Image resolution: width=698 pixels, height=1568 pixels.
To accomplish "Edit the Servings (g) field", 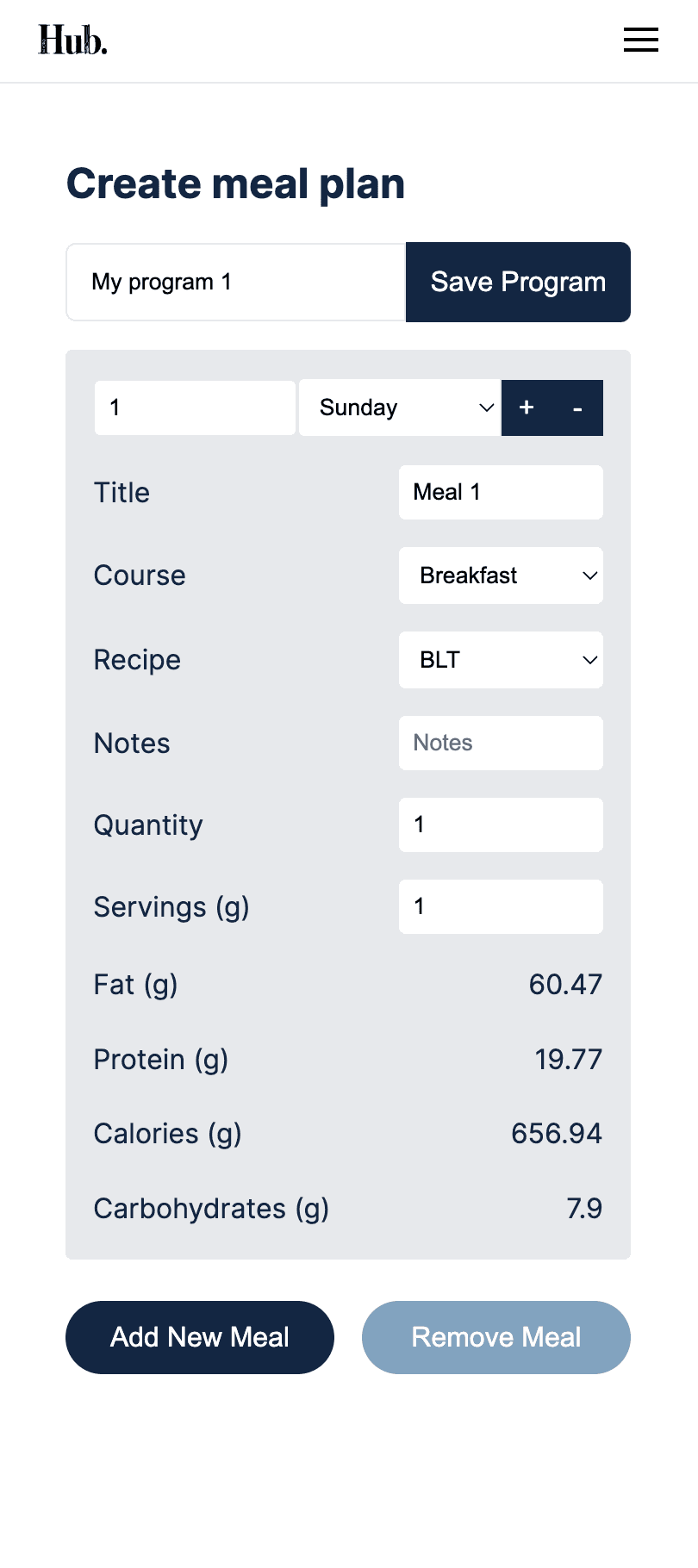I will click(x=501, y=906).
